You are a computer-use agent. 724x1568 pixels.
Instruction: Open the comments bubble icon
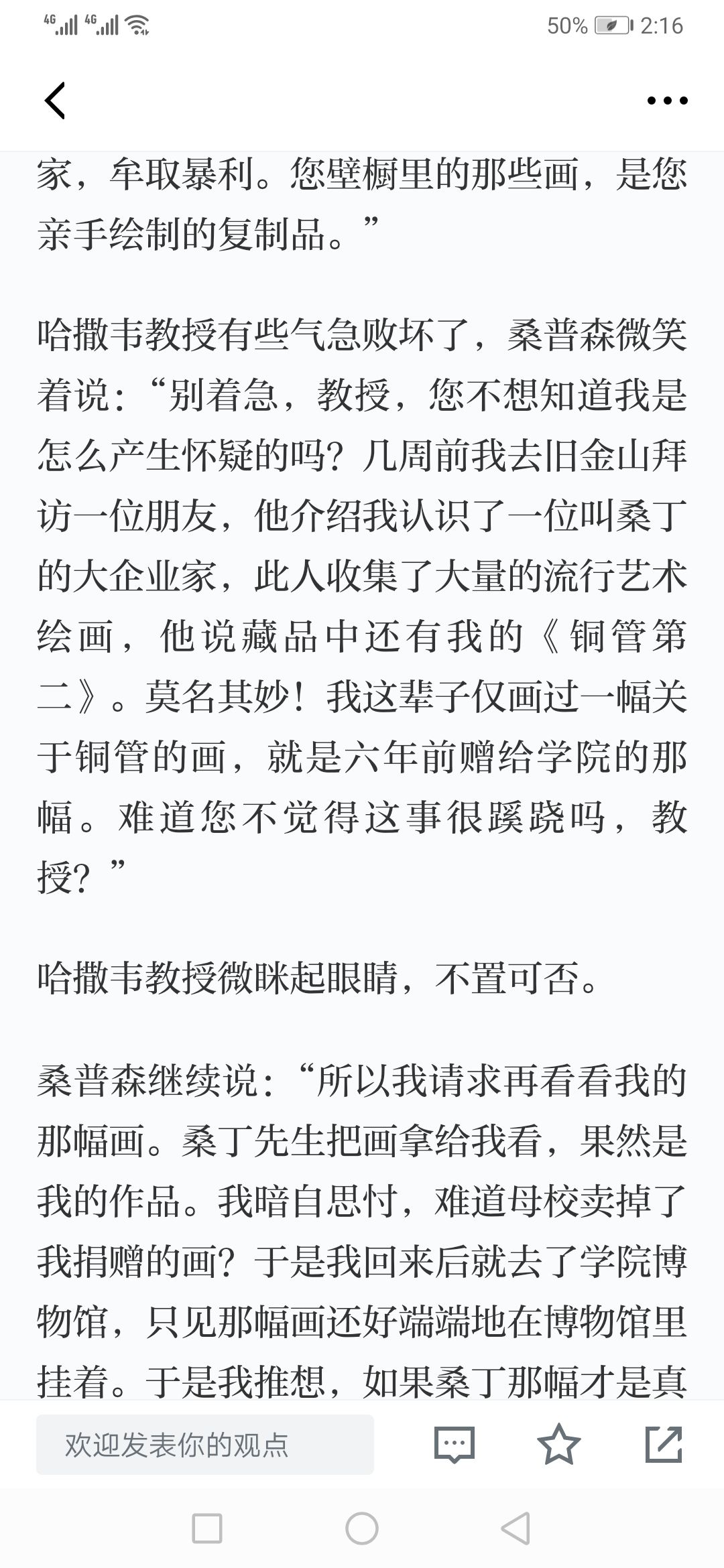click(454, 1445)
